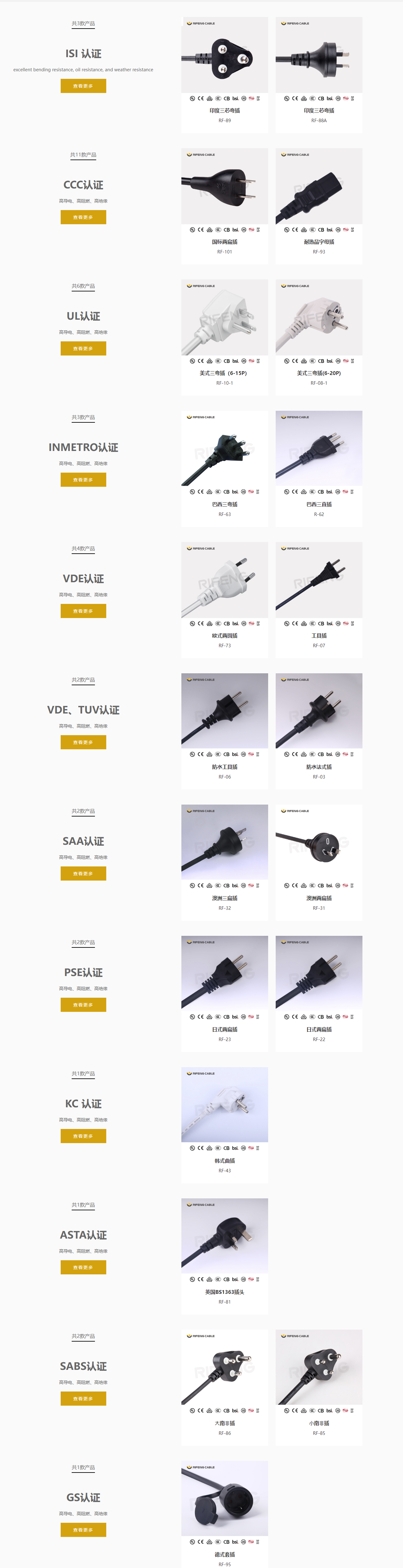
Task: View 巴西三弯插 RF-63 details
Action: [x=224, y=468]
